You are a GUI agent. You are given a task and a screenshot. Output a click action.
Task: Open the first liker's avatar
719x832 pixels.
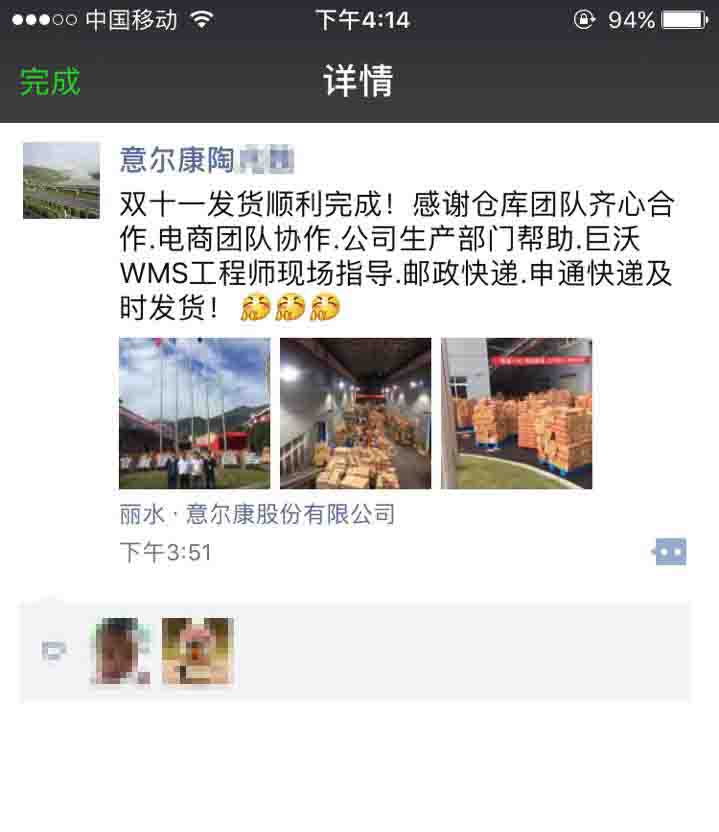coord(122,651)
